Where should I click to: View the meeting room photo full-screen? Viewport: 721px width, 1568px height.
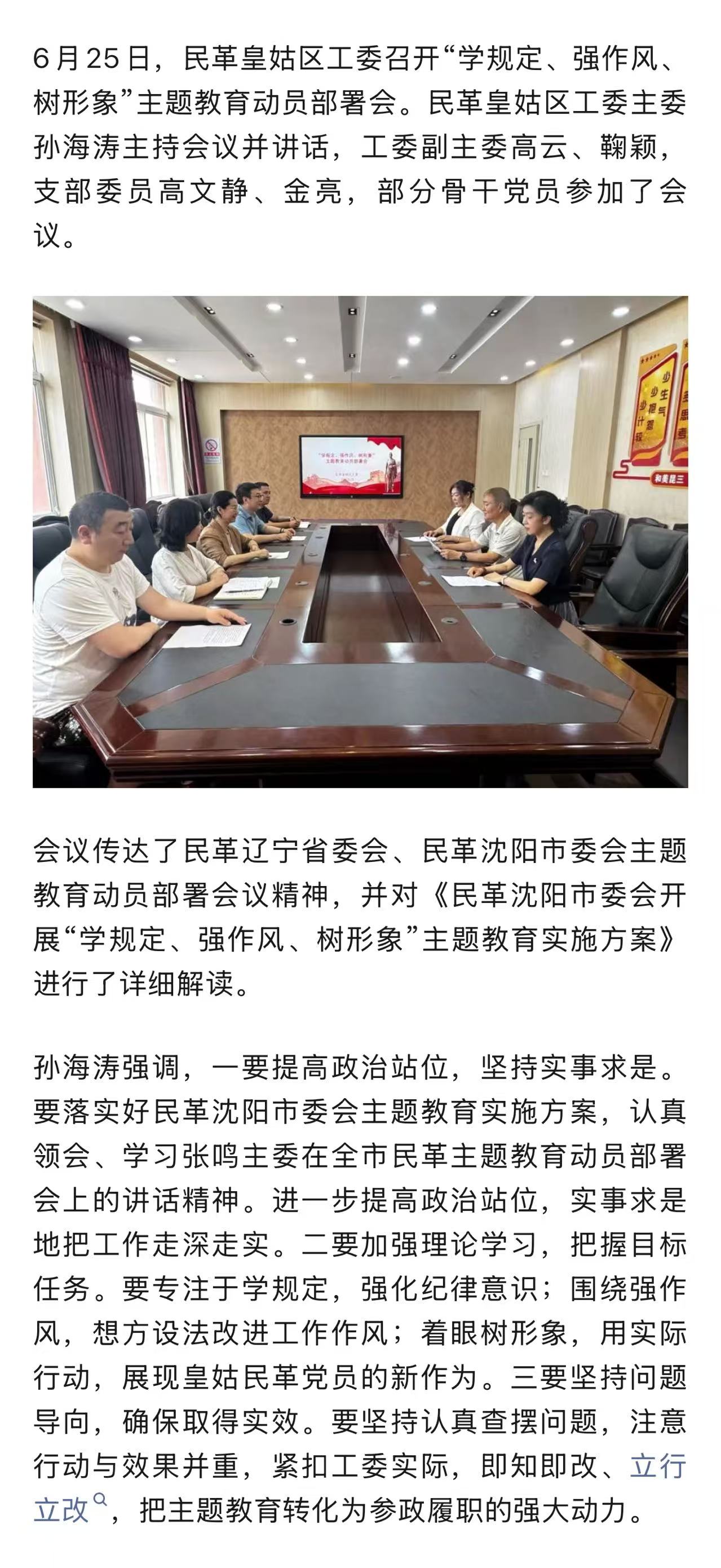[360, 541]
